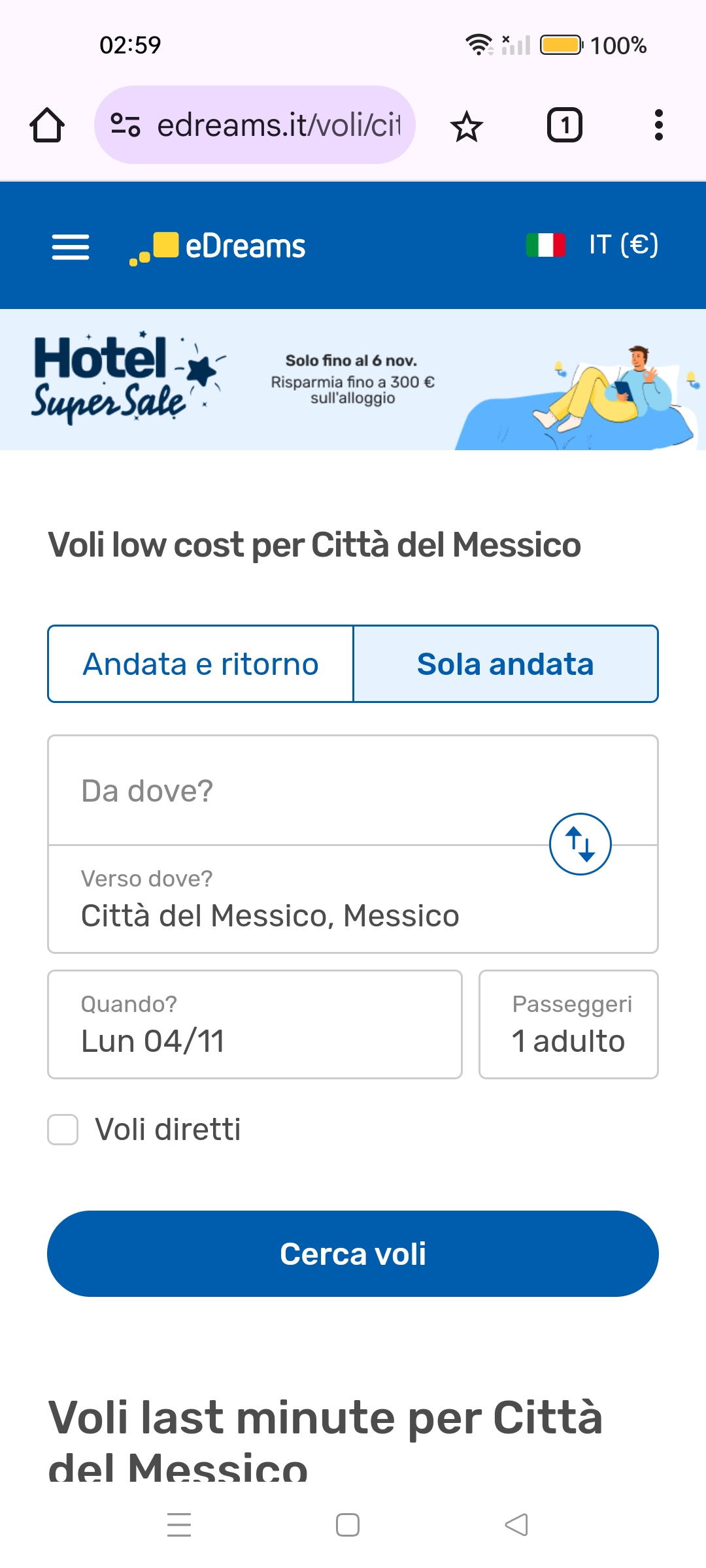Open the Hotel Super Sale banner
Image resolution: width=706 pixels, height=1568 pixels.
point(353,380)
